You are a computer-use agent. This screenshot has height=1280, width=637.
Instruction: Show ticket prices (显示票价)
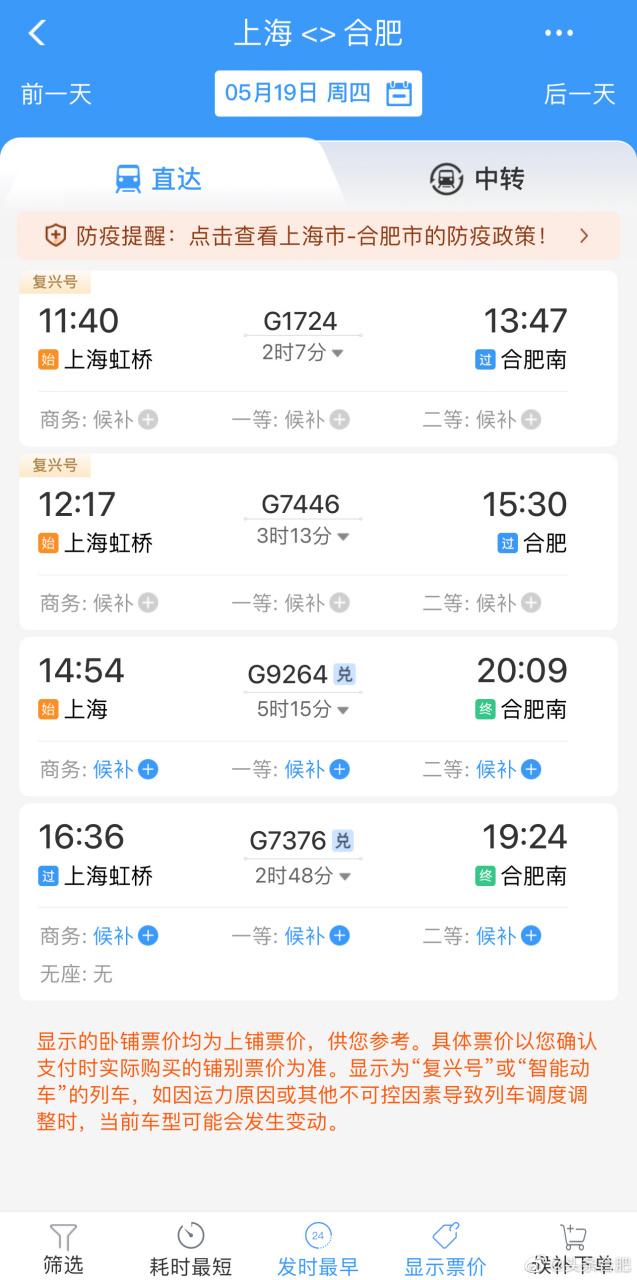tap(445, 1248)
